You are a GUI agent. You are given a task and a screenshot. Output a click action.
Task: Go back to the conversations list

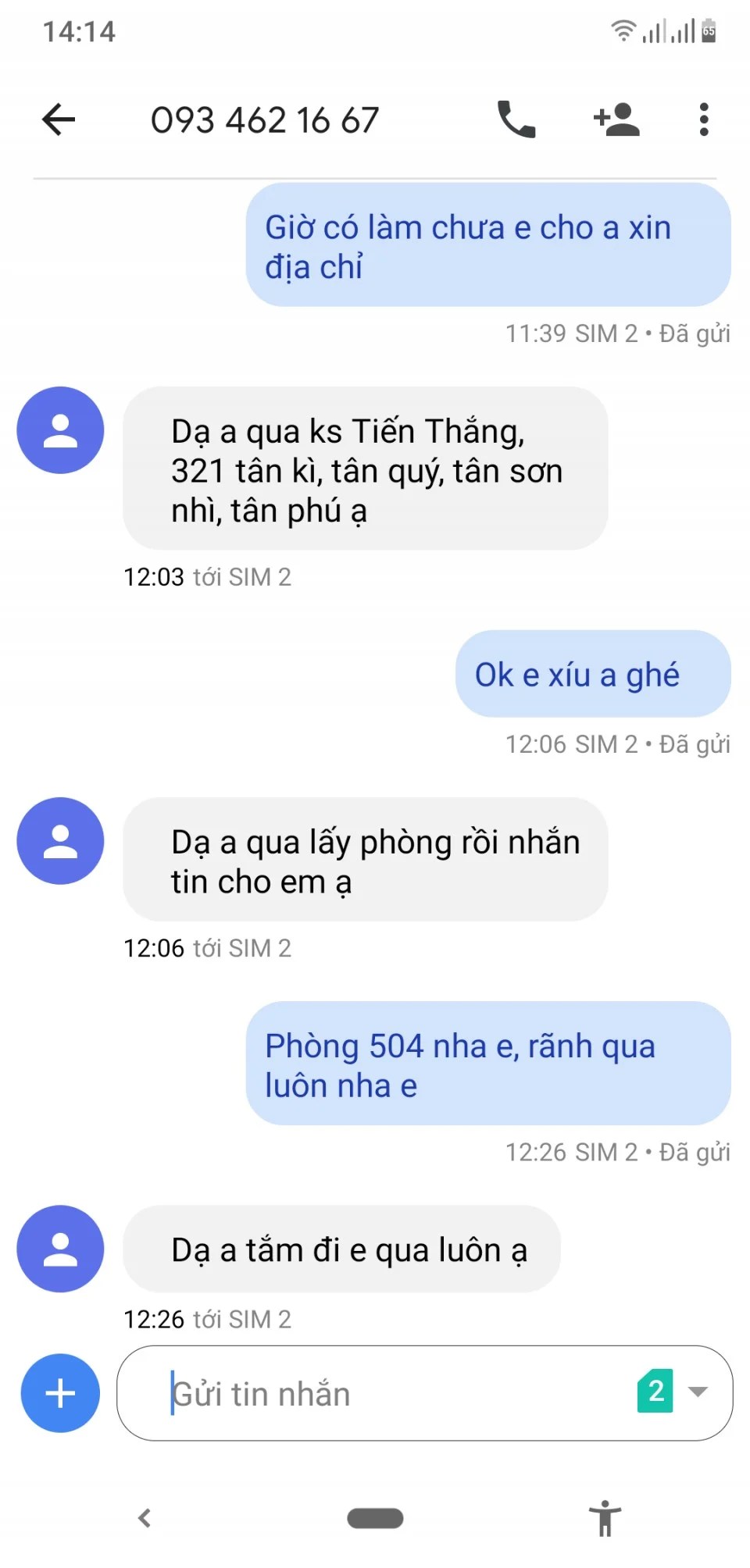point(59,119)
